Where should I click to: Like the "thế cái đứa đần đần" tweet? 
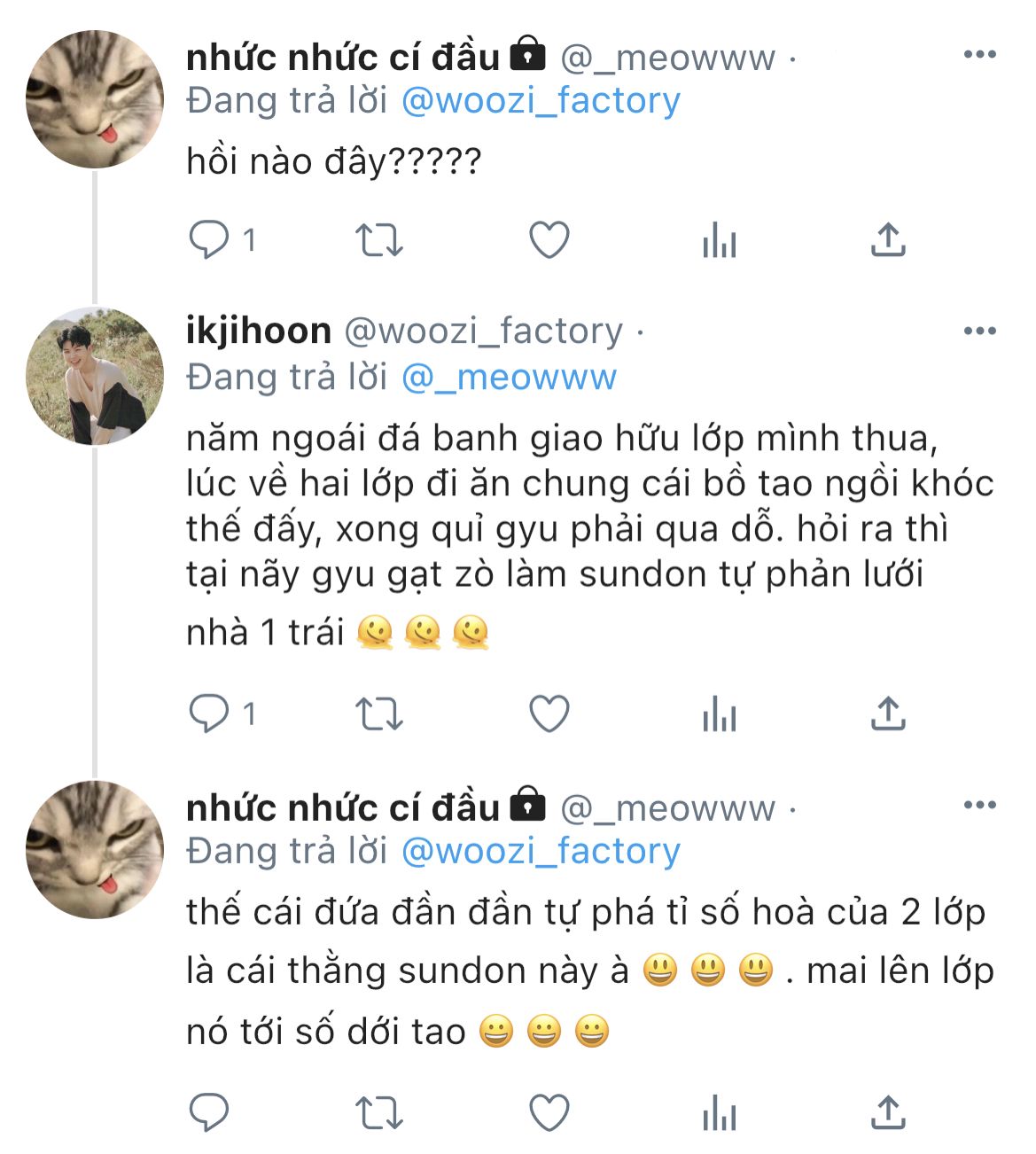click(549, 1113)
